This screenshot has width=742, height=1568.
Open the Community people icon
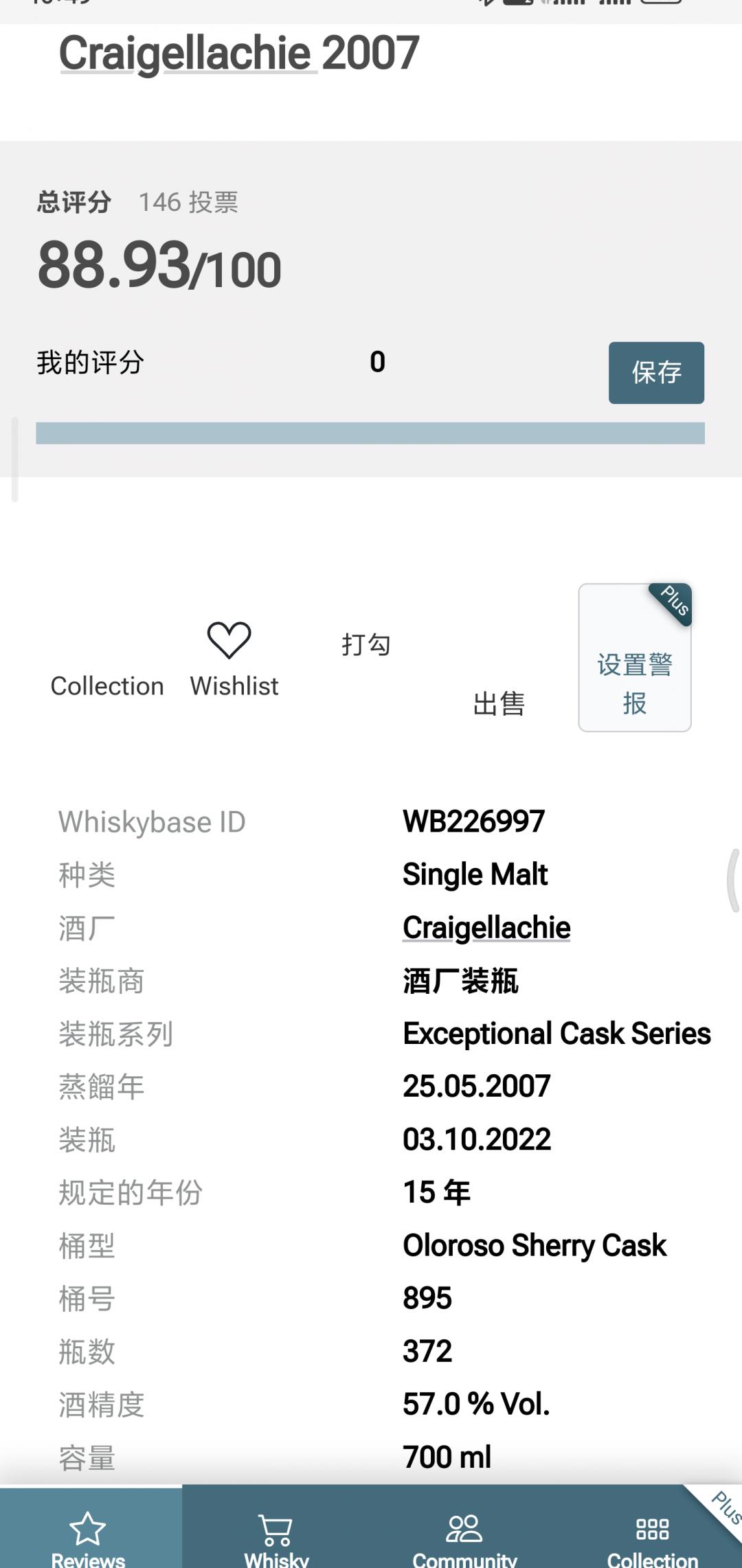tap(464, 1528)
